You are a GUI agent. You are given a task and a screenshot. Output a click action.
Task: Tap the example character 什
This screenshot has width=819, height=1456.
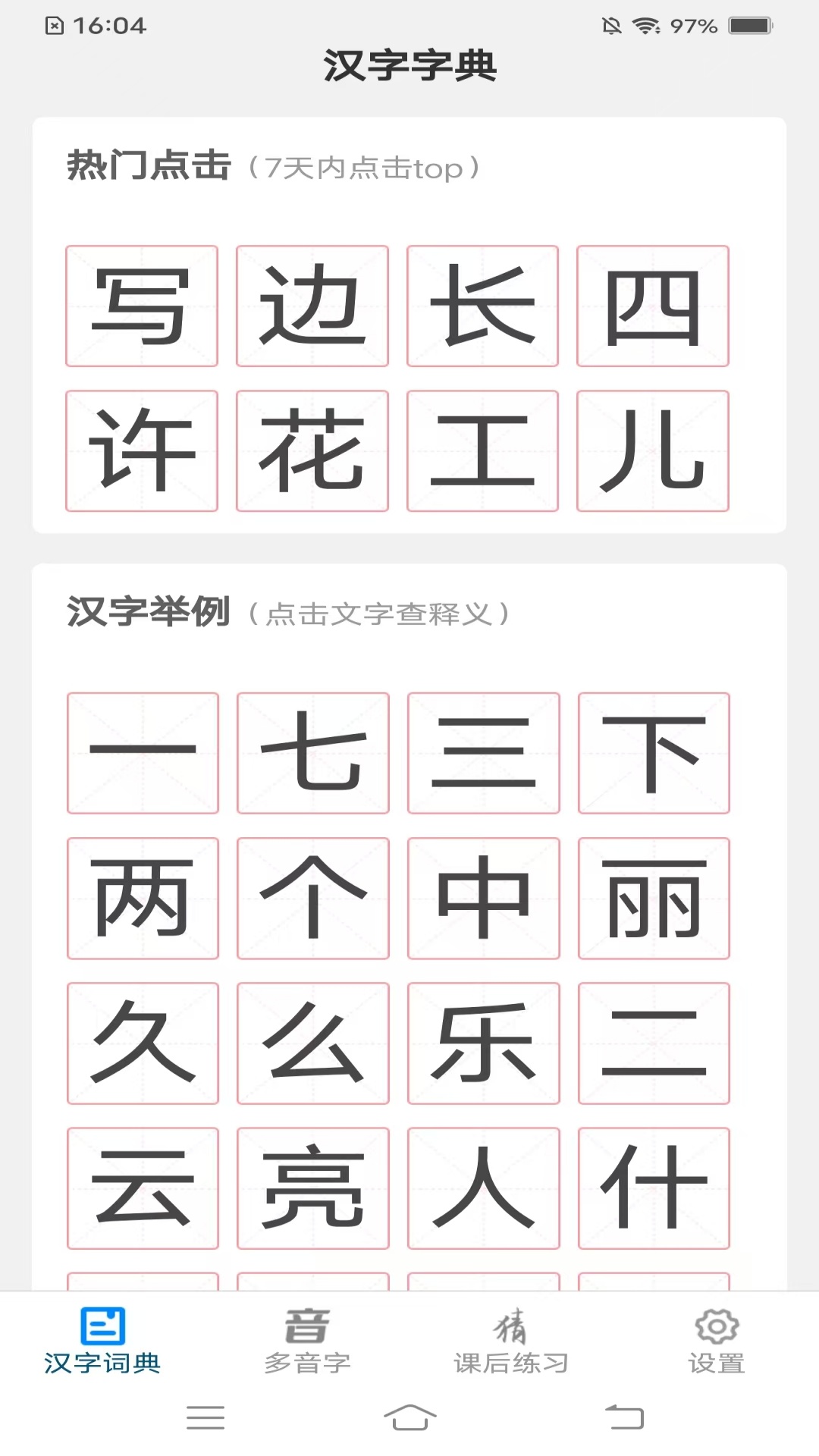(654, 1188)
